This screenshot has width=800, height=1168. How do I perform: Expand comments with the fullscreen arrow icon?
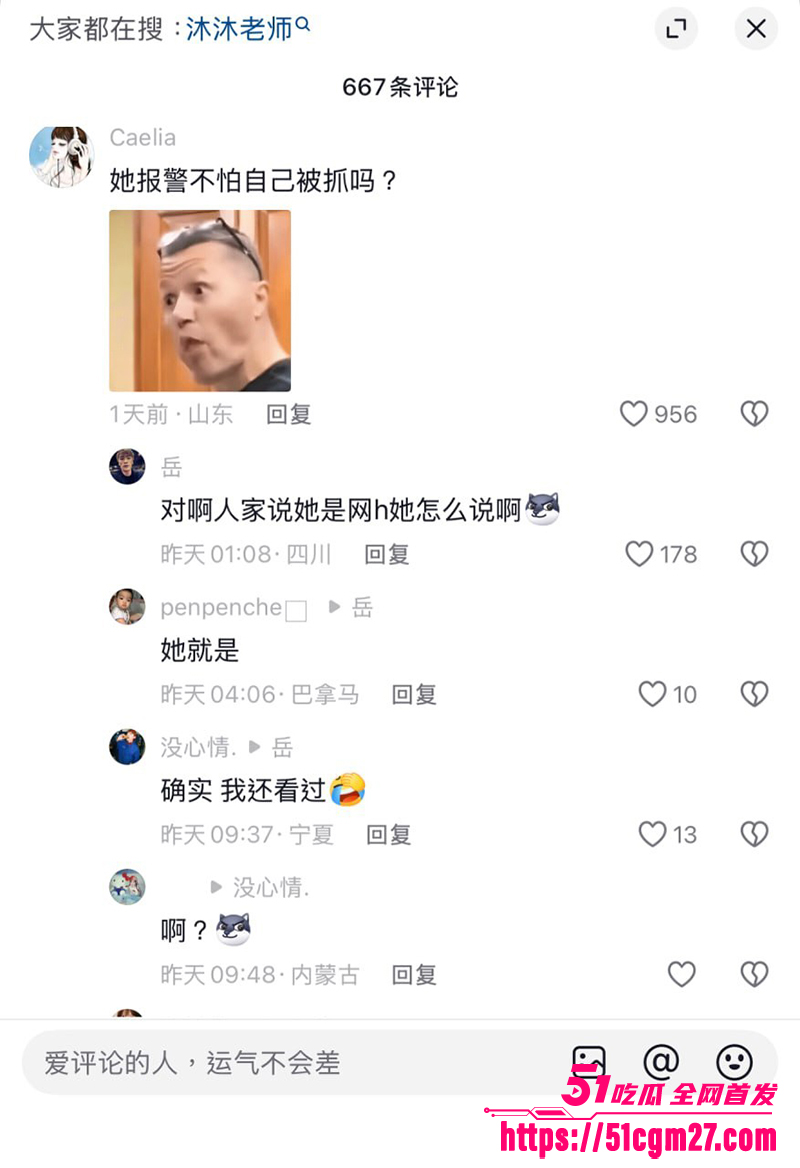[x=677, y=29]
